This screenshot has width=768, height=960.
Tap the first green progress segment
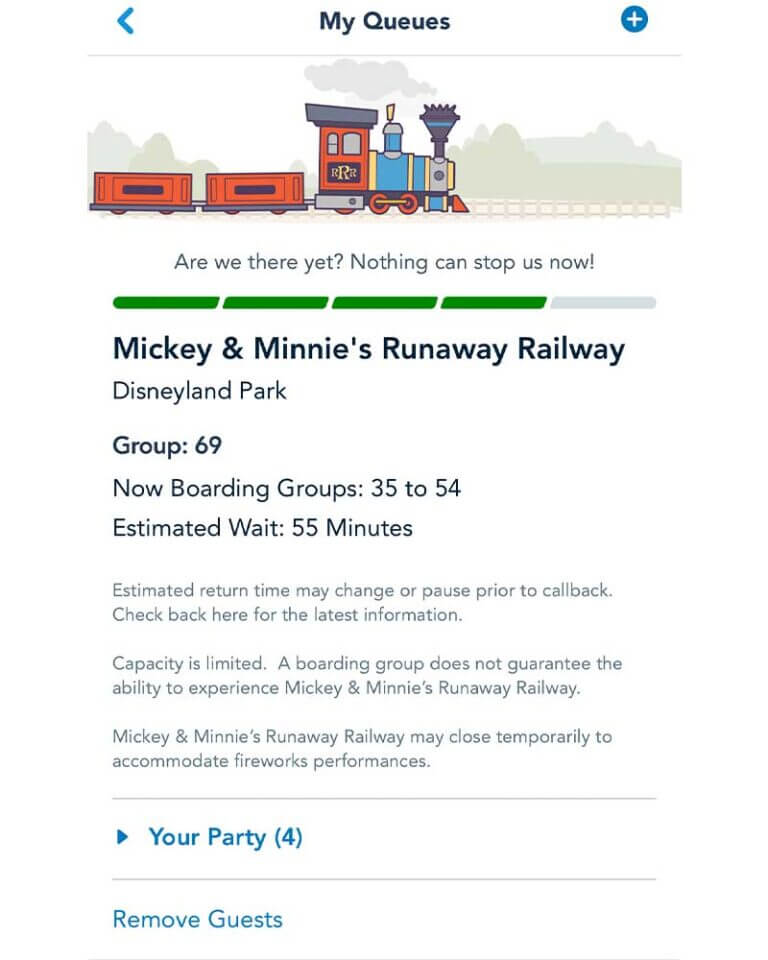pos(165,301)
